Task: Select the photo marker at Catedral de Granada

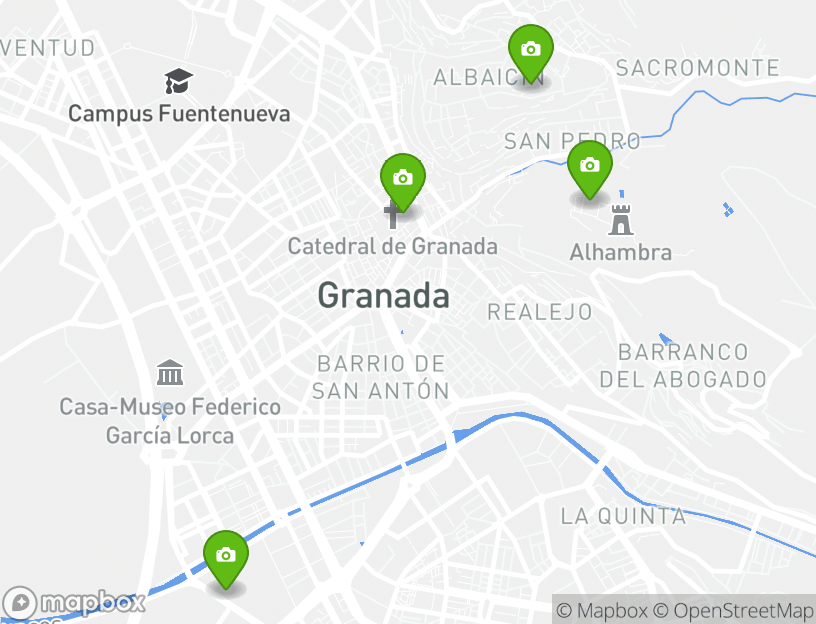Action: tap(402, 179)
